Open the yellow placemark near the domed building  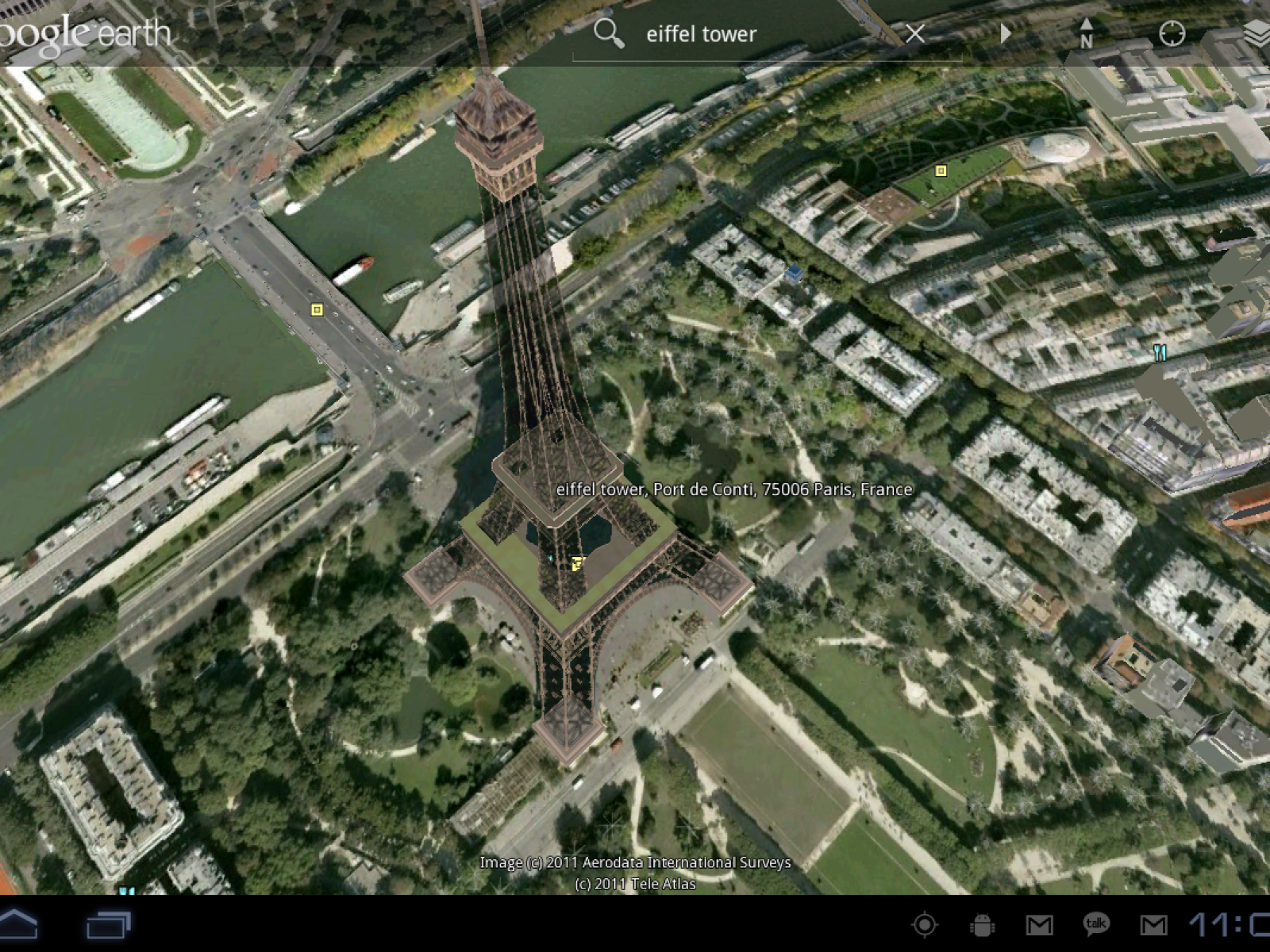click(941, 171)
